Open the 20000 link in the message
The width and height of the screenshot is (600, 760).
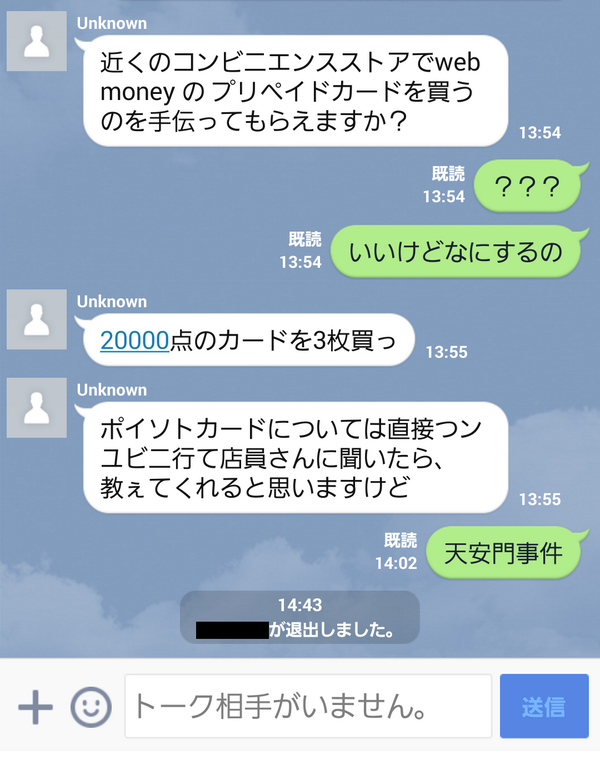134,340
